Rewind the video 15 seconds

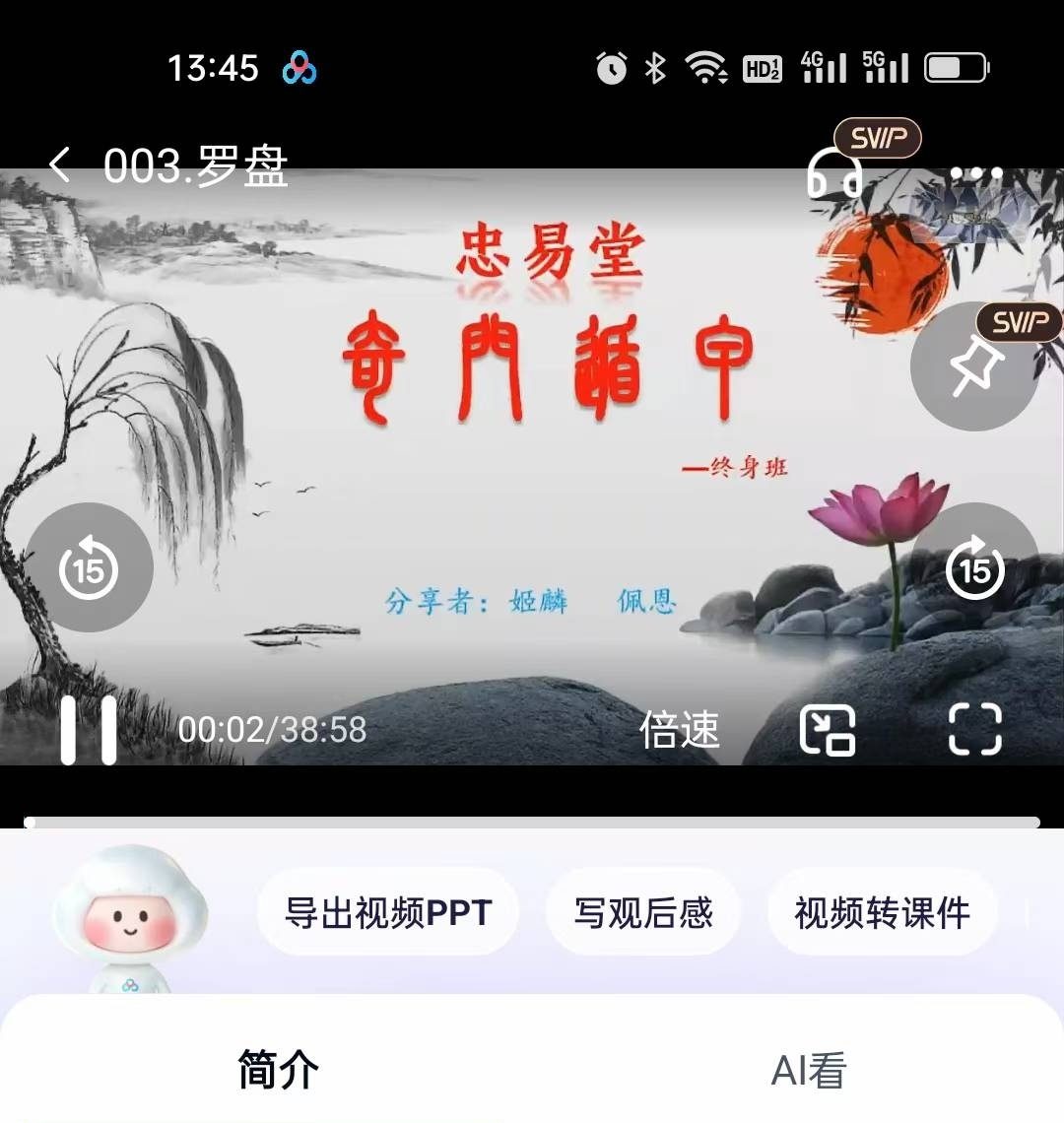point(89,568)
